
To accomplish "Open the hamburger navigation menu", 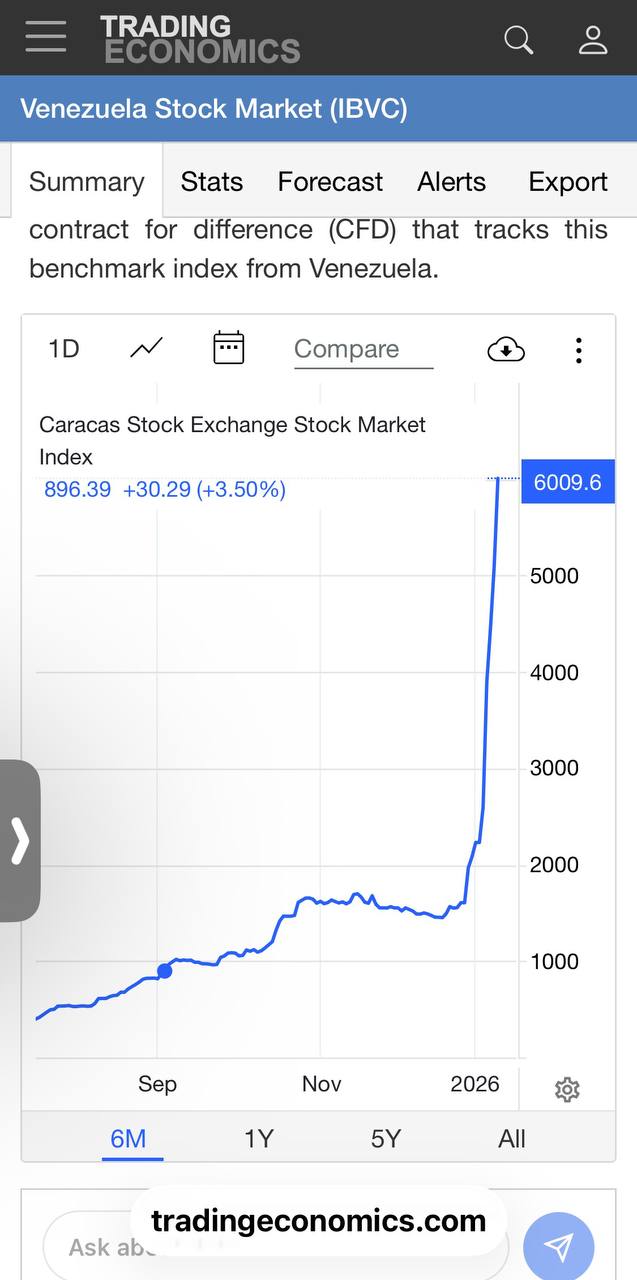I will coord(46,38).
